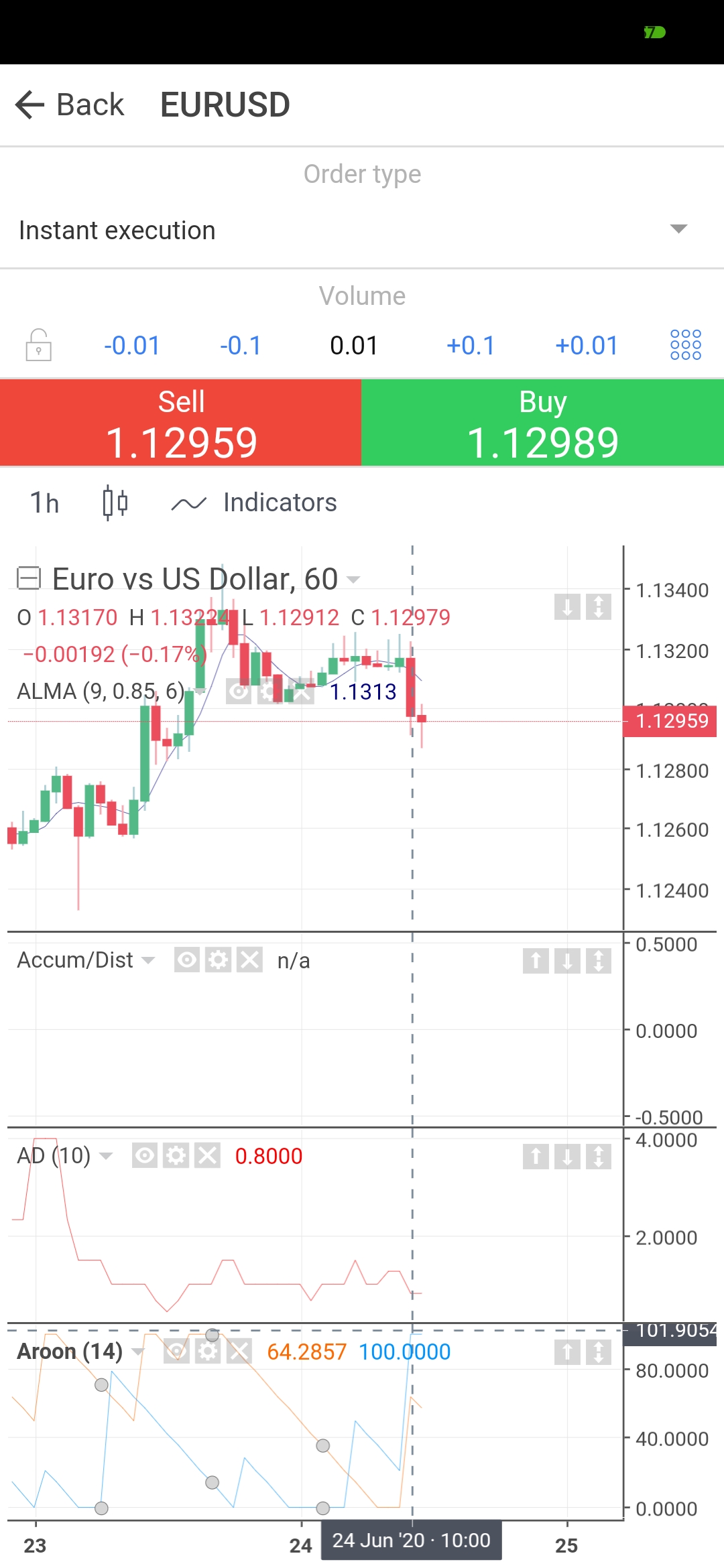Hide the Accum/Dist indicator with the eye icon
724x1568 pixels.
pyautogui.click(x=186, y=960)
